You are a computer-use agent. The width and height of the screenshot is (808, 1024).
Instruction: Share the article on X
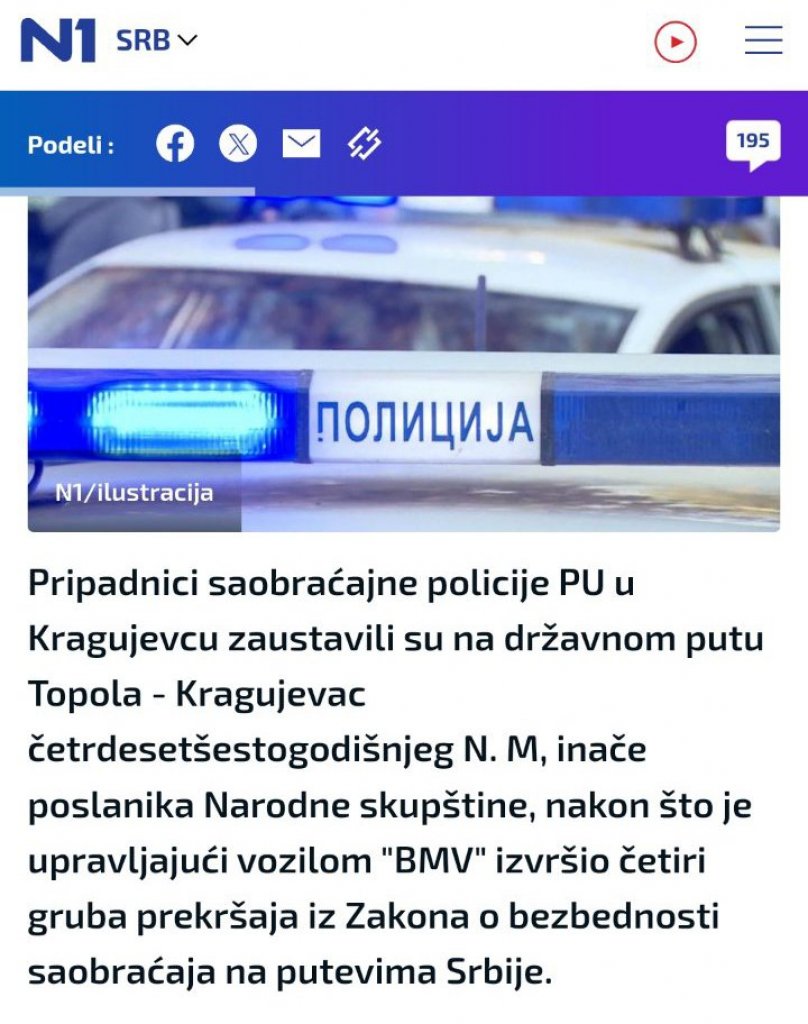click(x=238, y=144)
